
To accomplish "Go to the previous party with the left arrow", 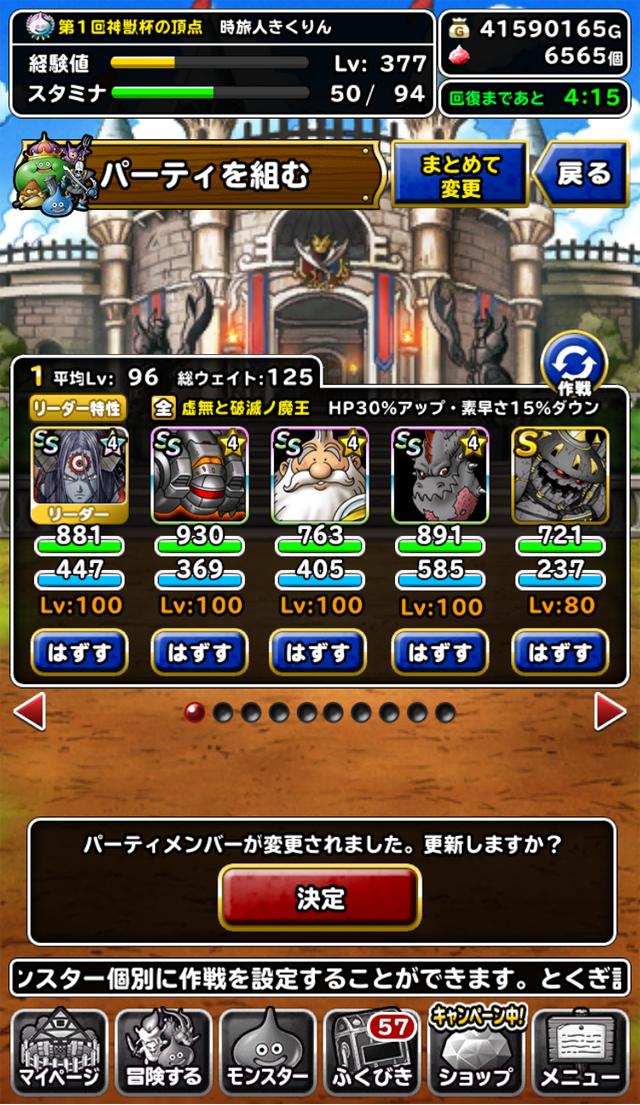I will coord(30,712).
